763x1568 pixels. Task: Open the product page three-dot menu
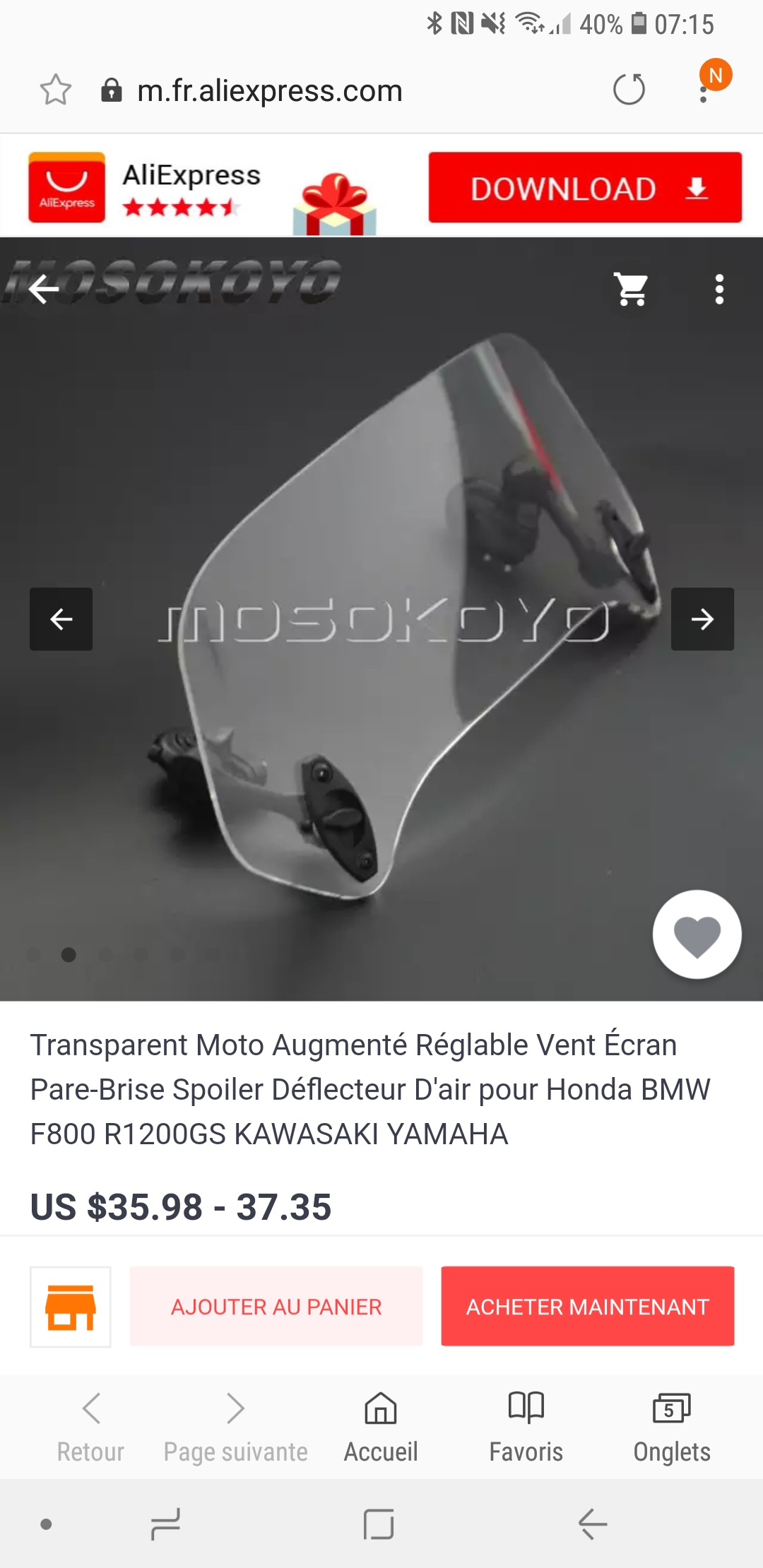[719, 289]
